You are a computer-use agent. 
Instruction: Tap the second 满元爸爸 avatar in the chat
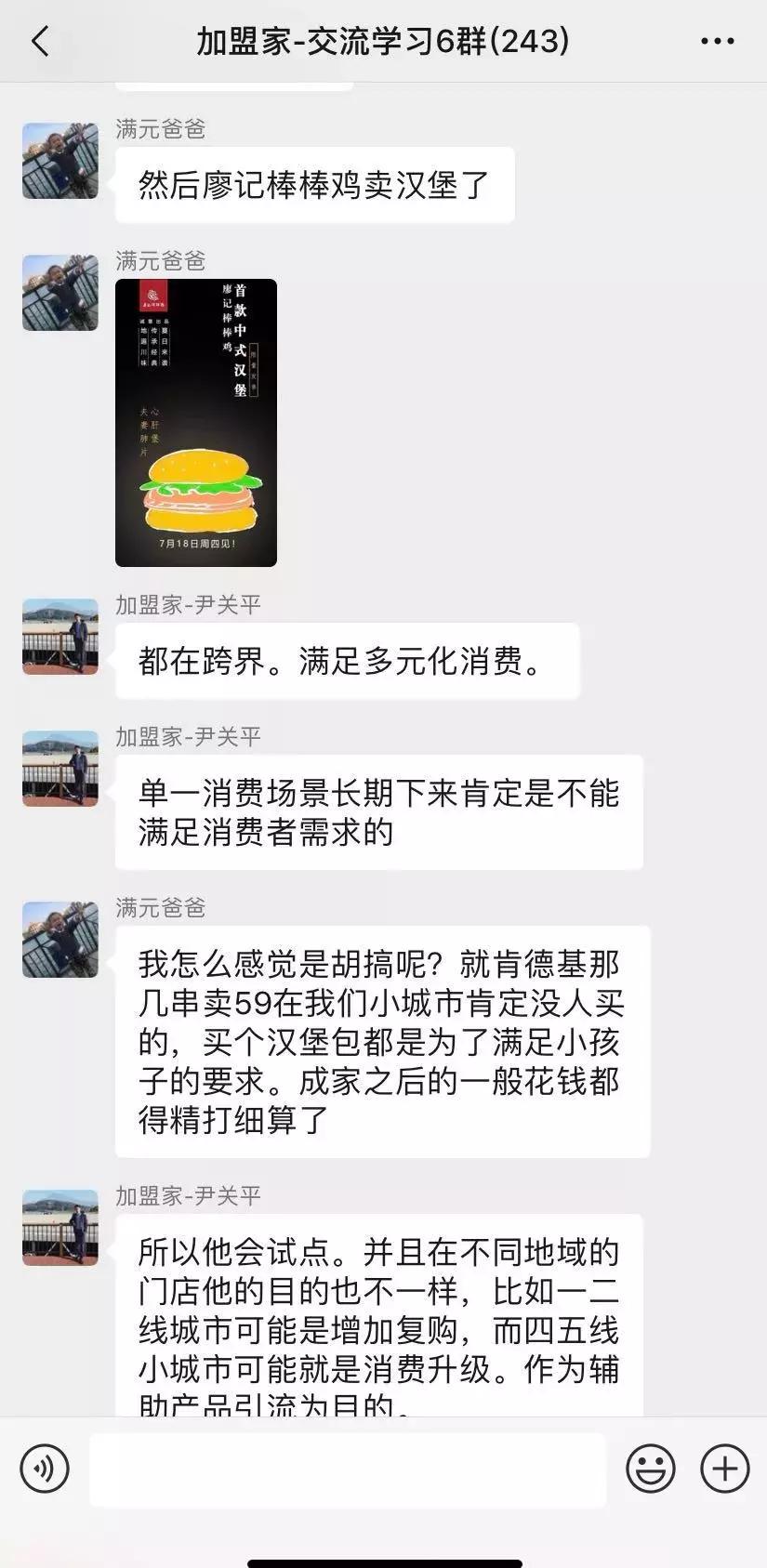click(x=60, y=292)
